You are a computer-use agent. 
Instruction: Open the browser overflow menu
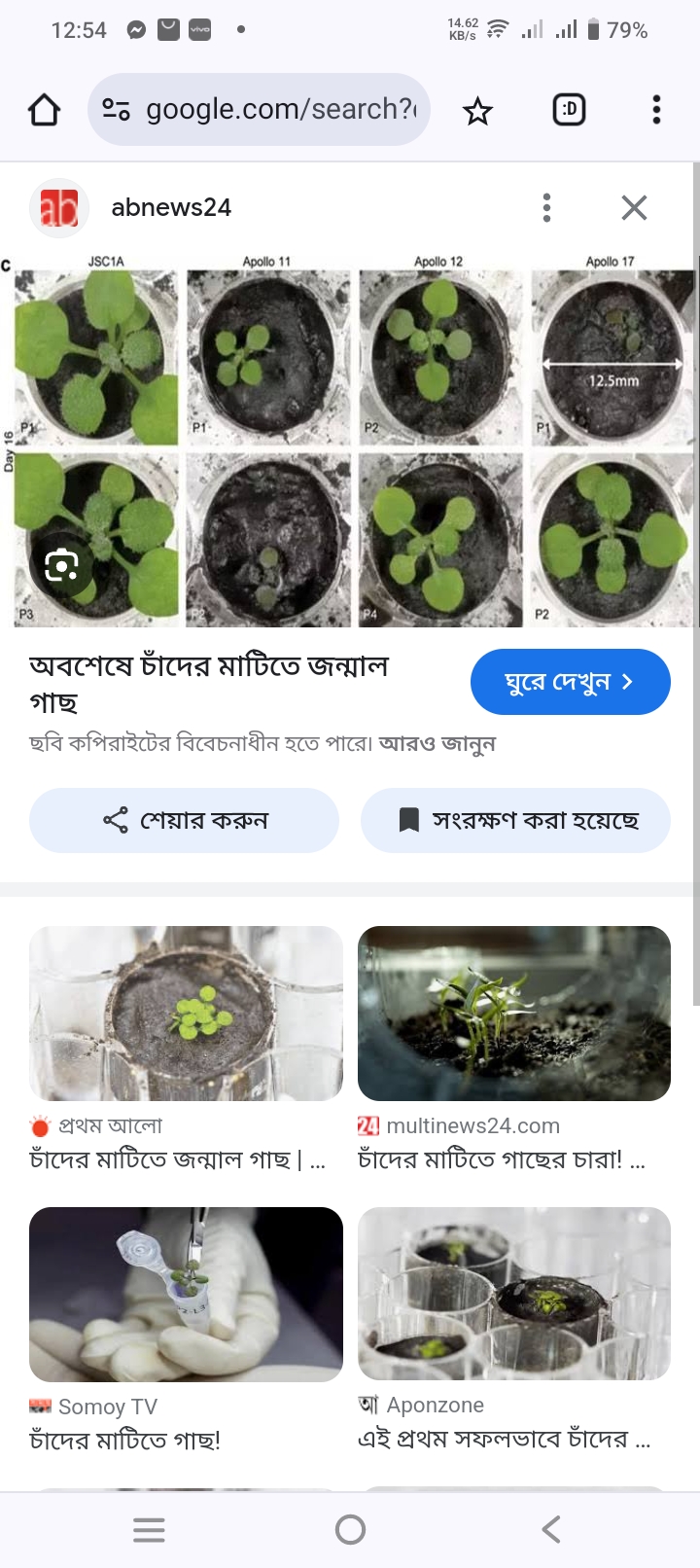point(657,110)
